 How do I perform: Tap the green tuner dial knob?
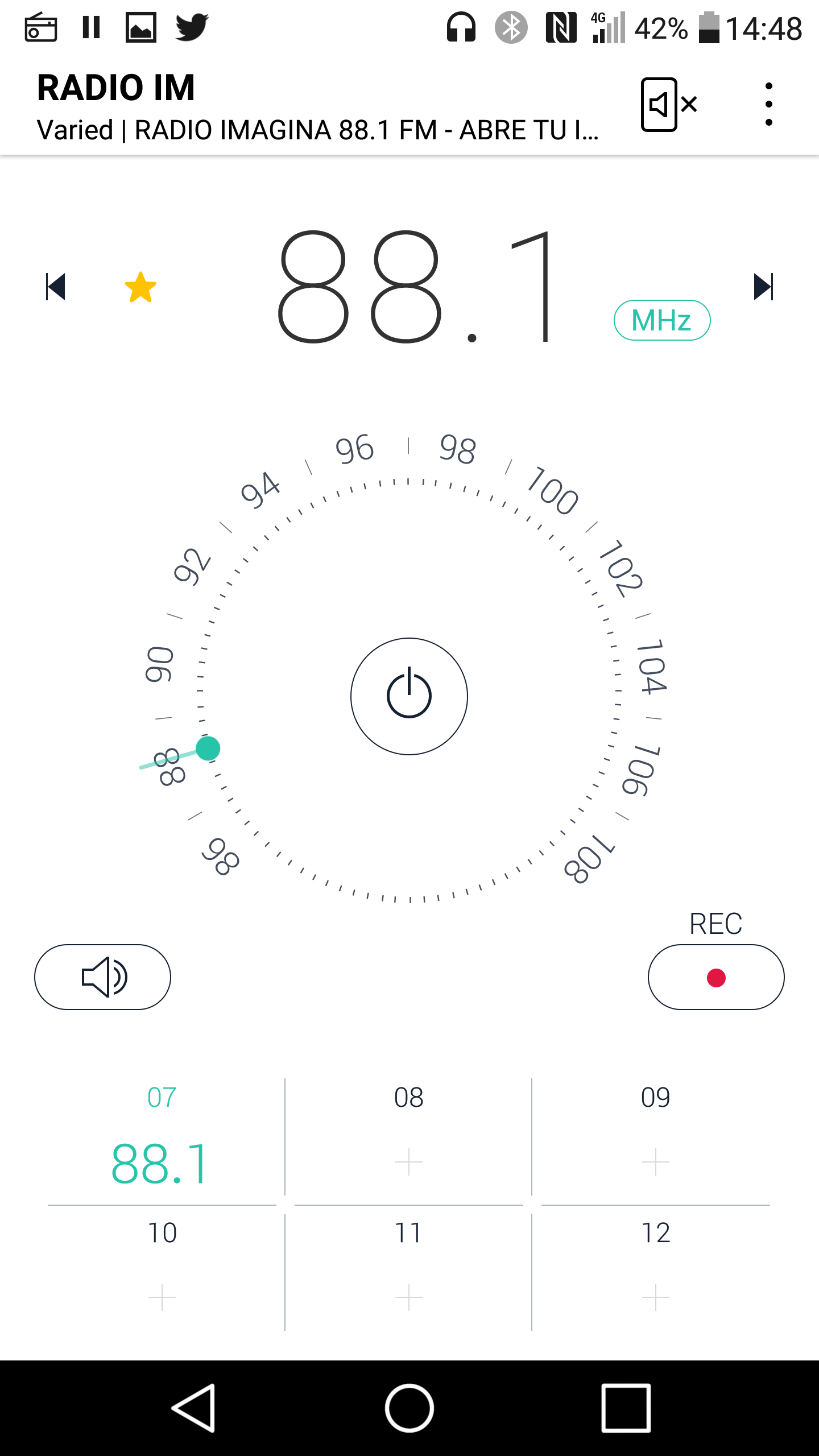208,748
